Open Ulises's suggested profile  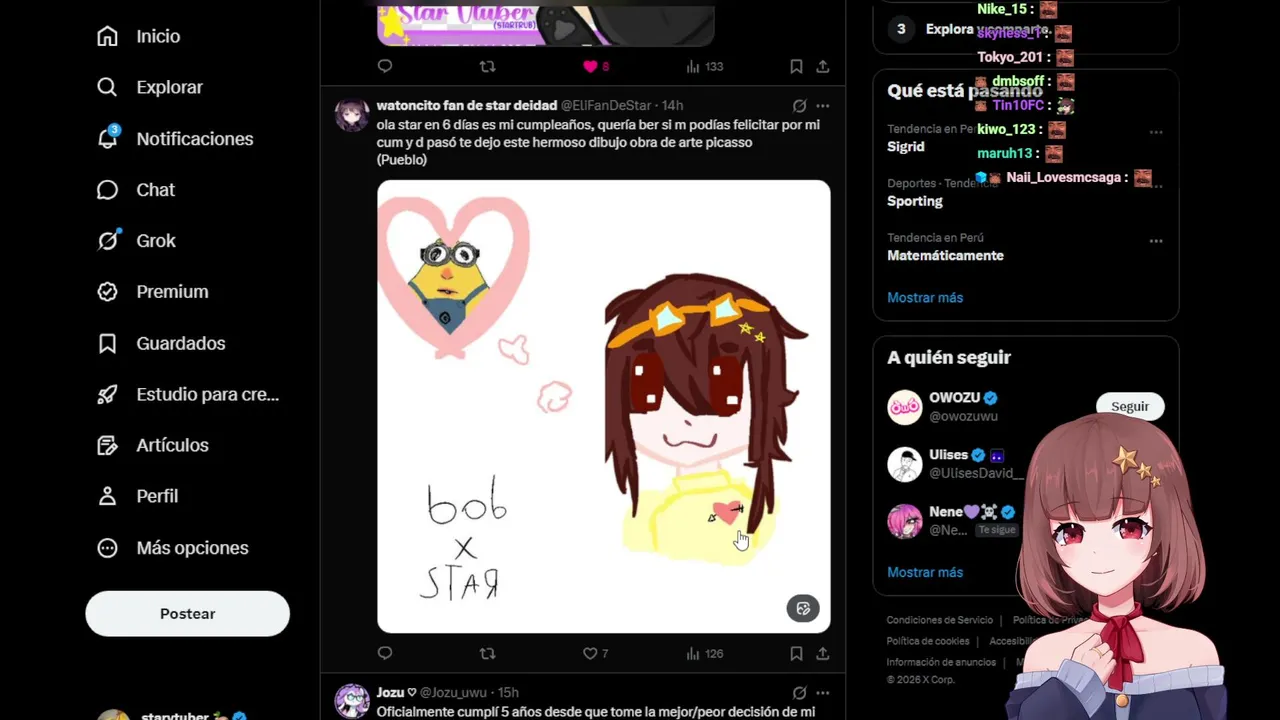click(x=947, y=455)
